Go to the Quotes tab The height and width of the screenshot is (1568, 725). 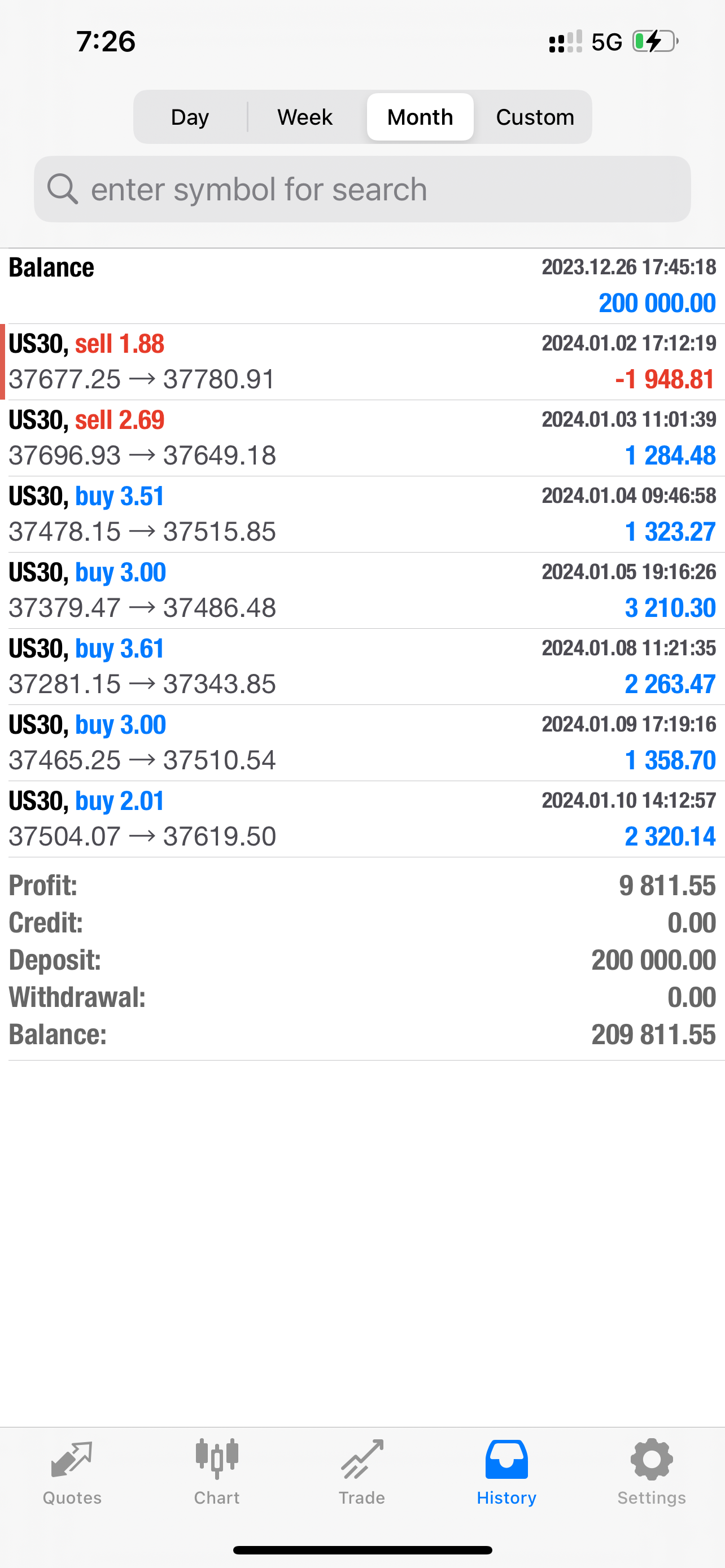click(72, 1471)
